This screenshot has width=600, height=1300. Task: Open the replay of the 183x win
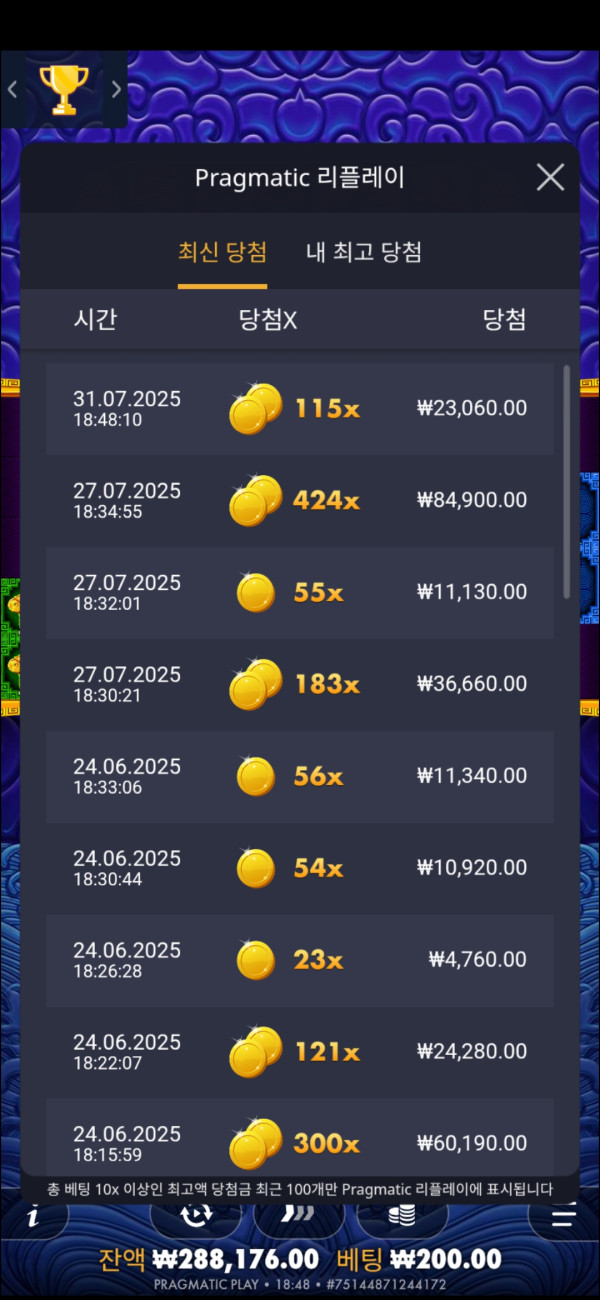click(x=299, y=684)
